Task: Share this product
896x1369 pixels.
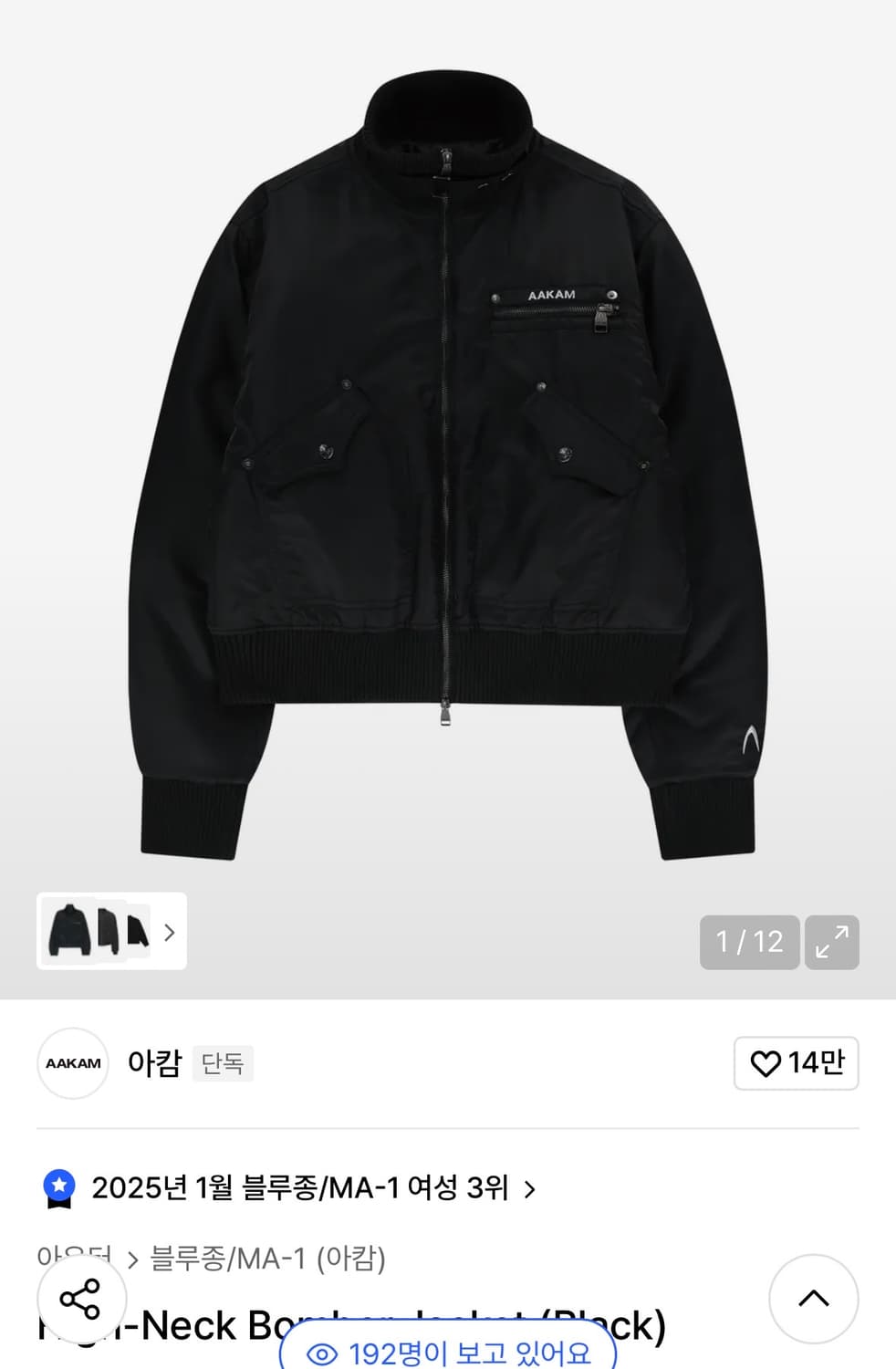Action: (x=80, y=1299)
